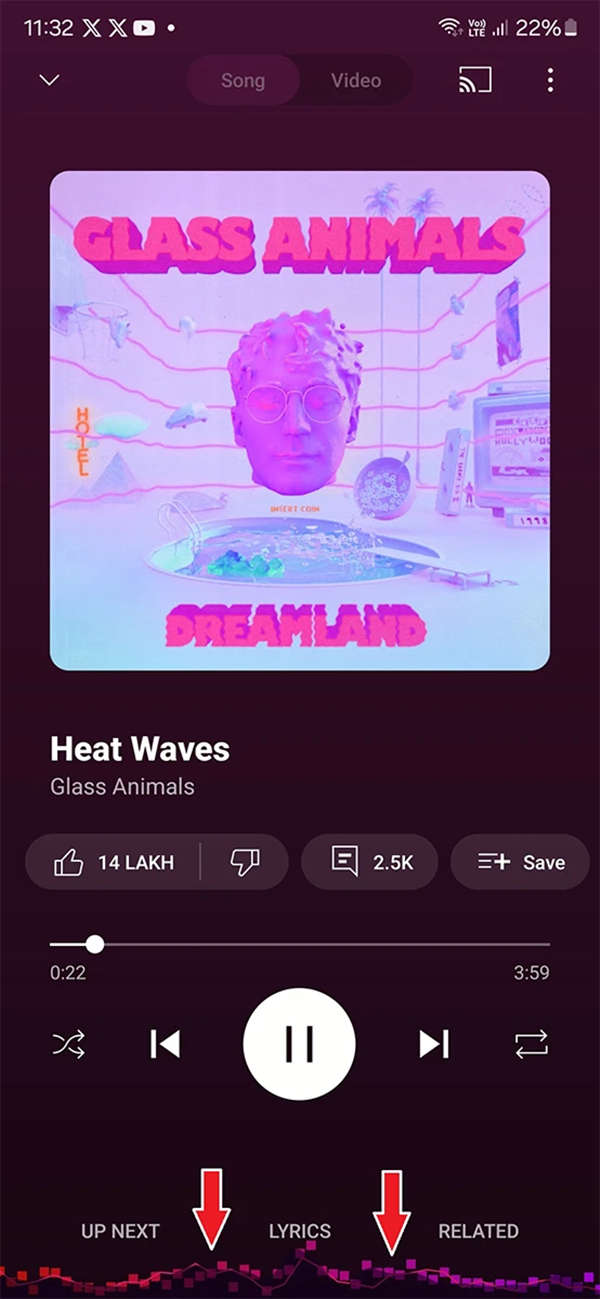Image resolution: width=600 pixels, height=1299 pixels.
Task: Collapse the player with the down chevron
Action: 49,80
